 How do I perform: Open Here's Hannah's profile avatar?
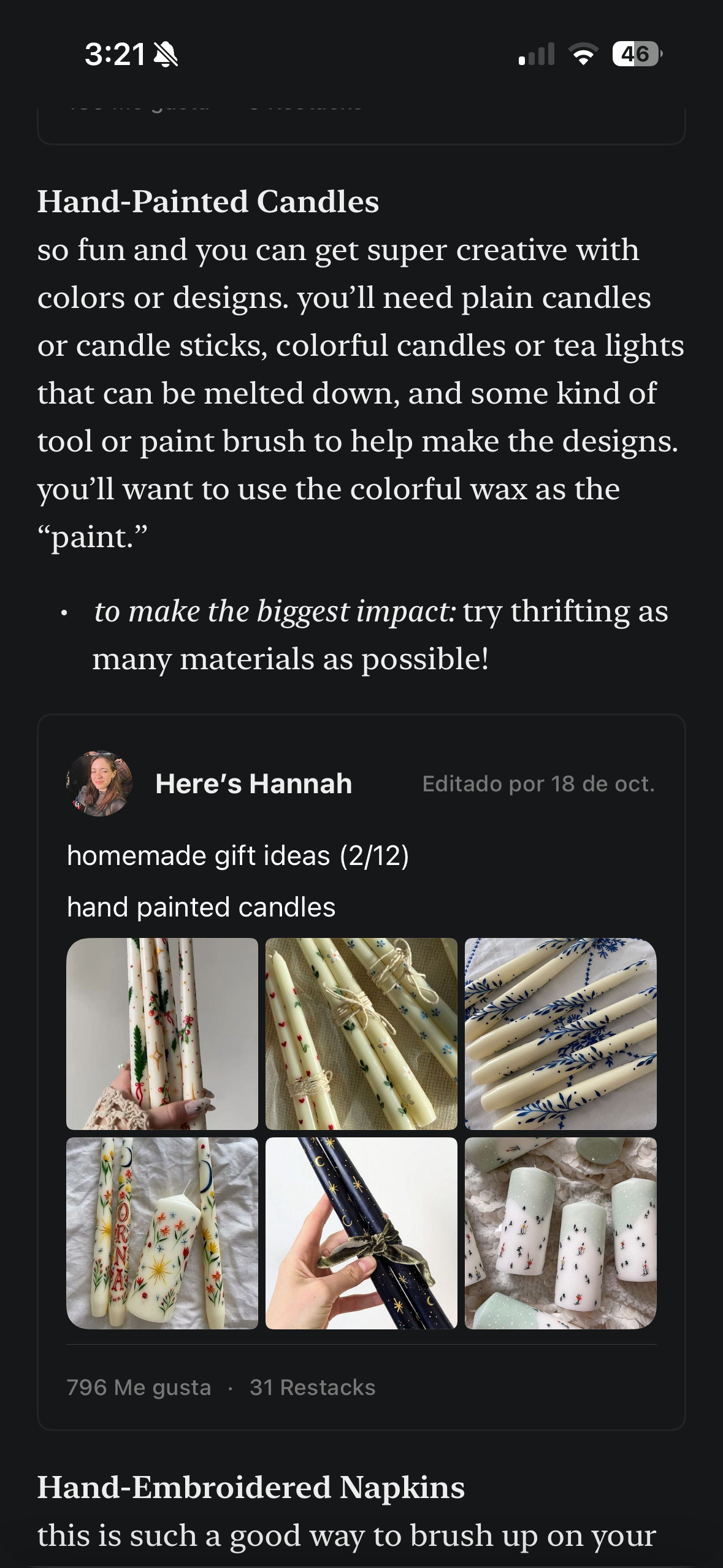pyautogui.click(x=99, y=783)
